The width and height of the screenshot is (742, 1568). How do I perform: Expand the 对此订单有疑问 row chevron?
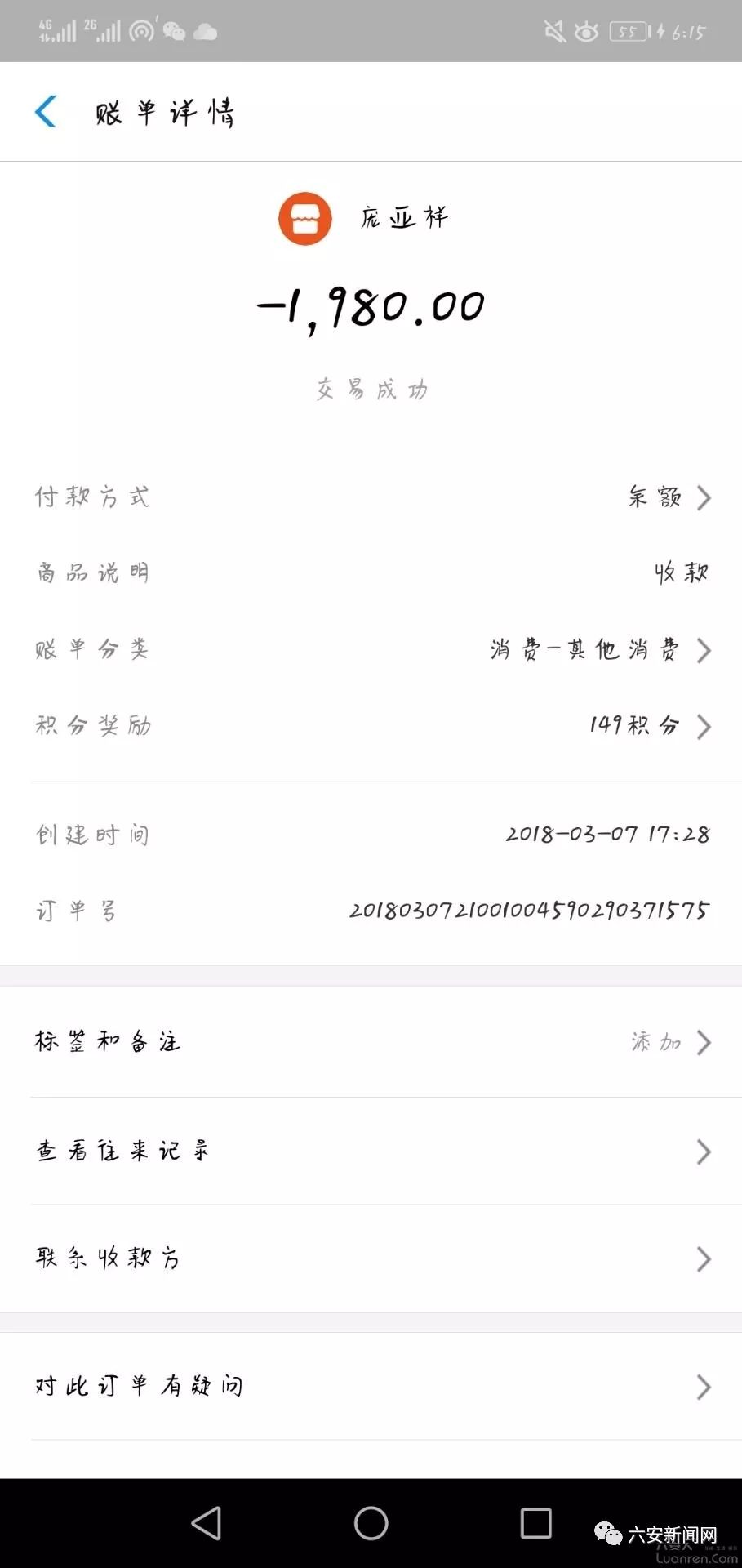point(704,1386)
